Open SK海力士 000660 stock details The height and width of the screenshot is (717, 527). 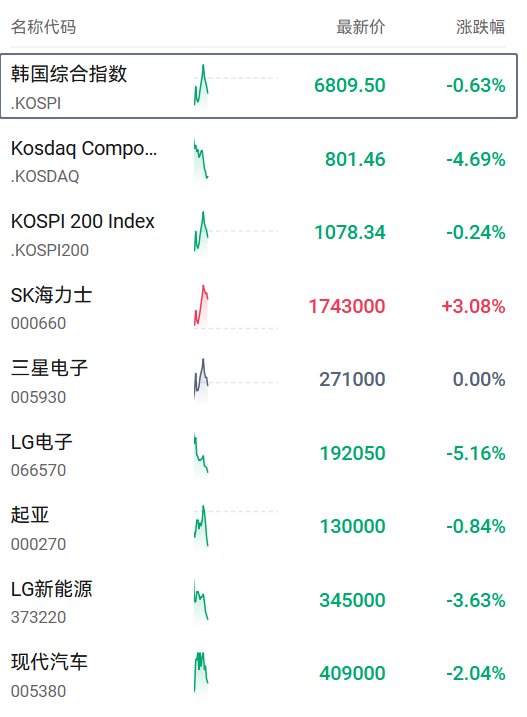coord(258,306)
